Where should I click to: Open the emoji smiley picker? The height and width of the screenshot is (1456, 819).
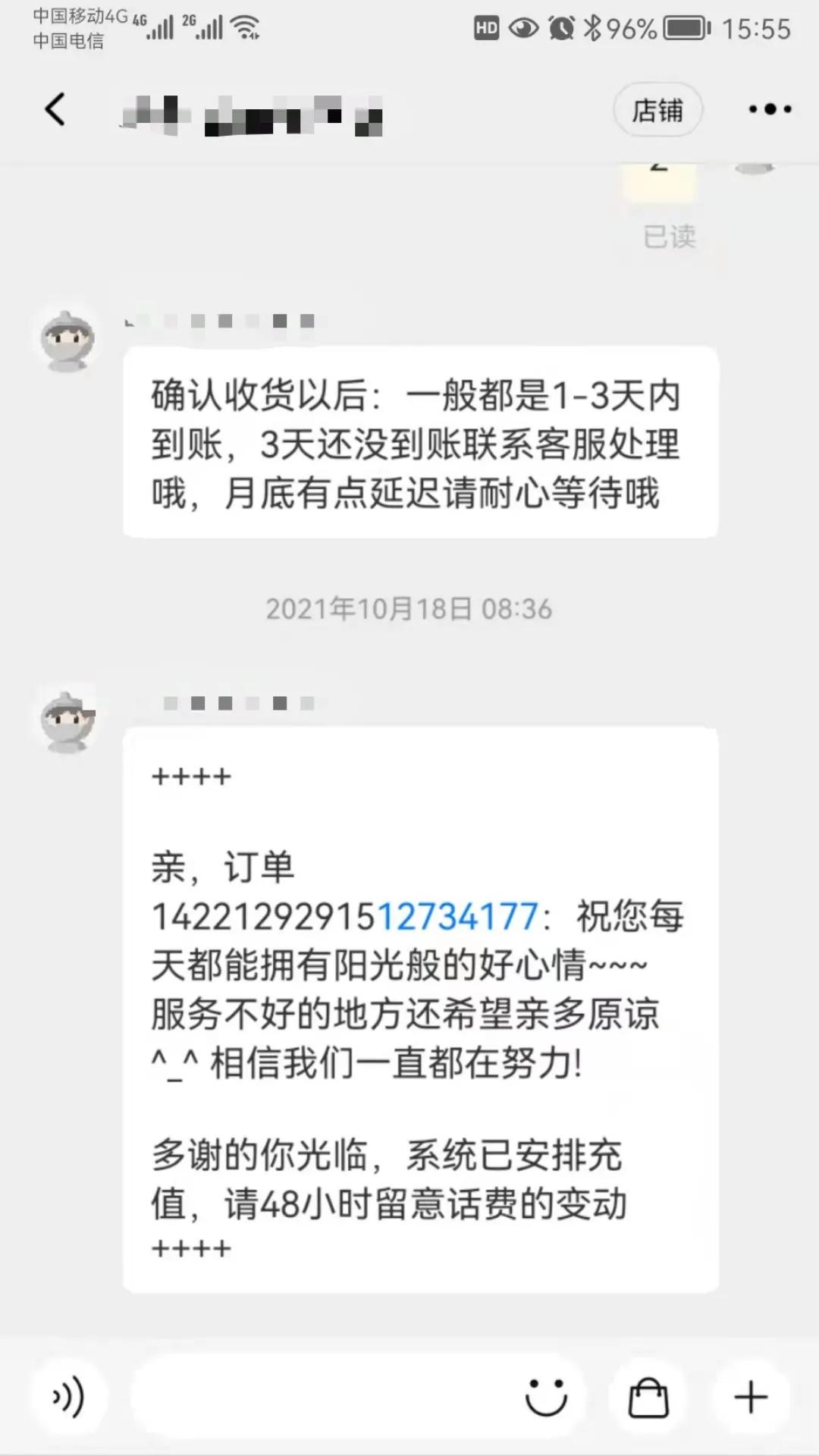[548, 1395]
